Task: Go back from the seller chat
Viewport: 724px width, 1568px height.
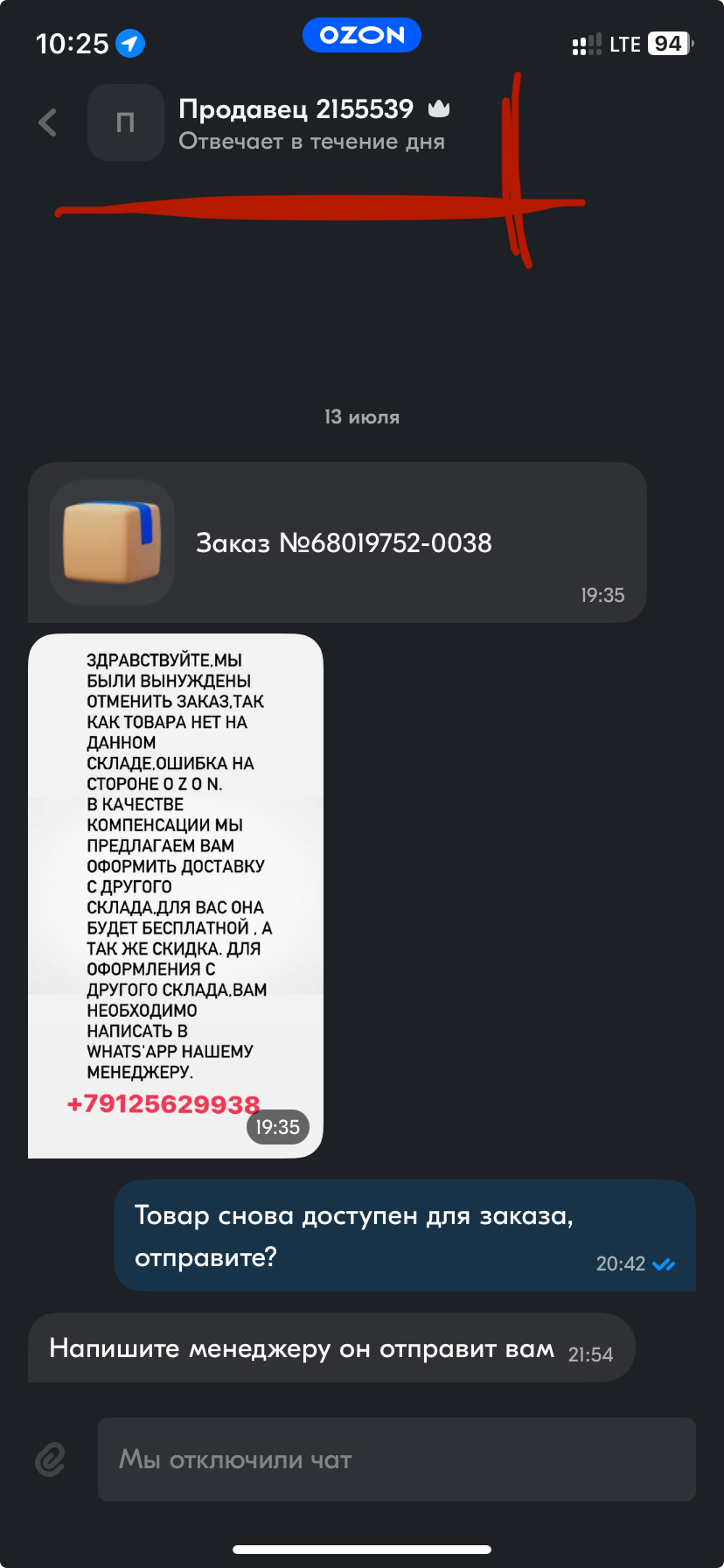Action: pyautogui.click(x=48, y=122)
